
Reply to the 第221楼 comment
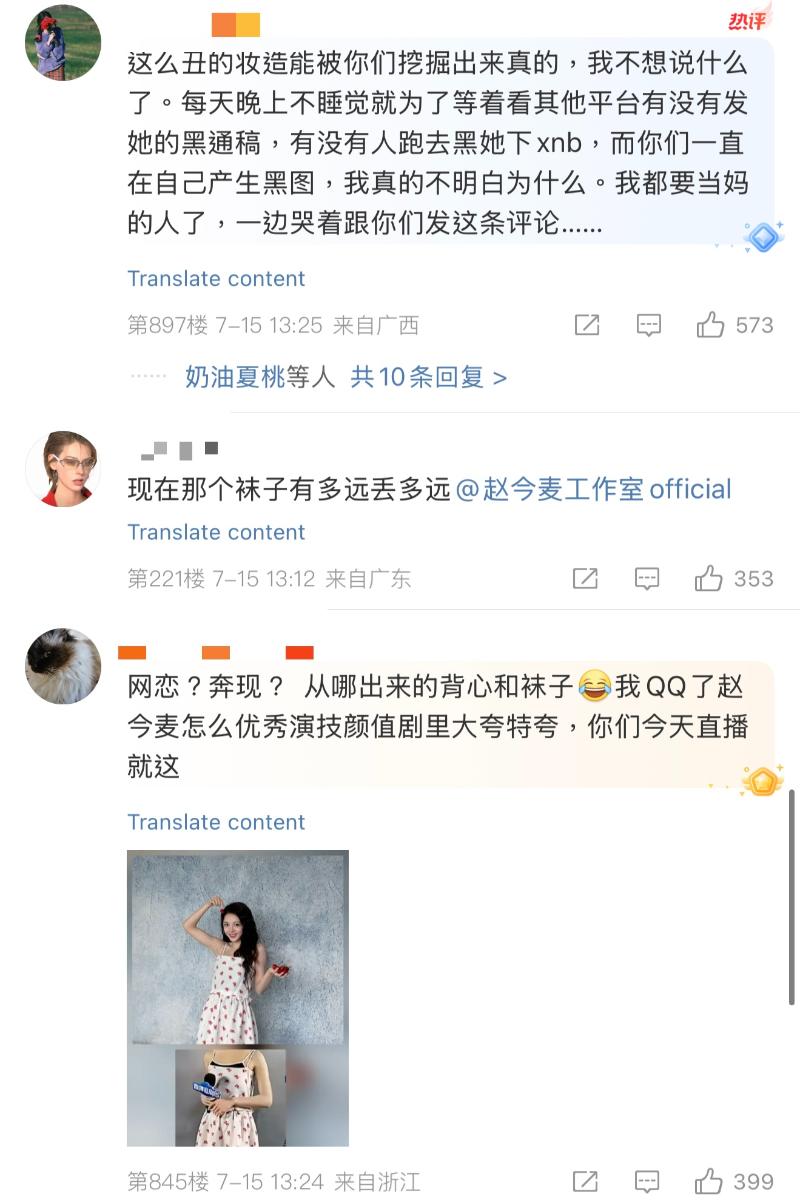[x=647, y=579]
